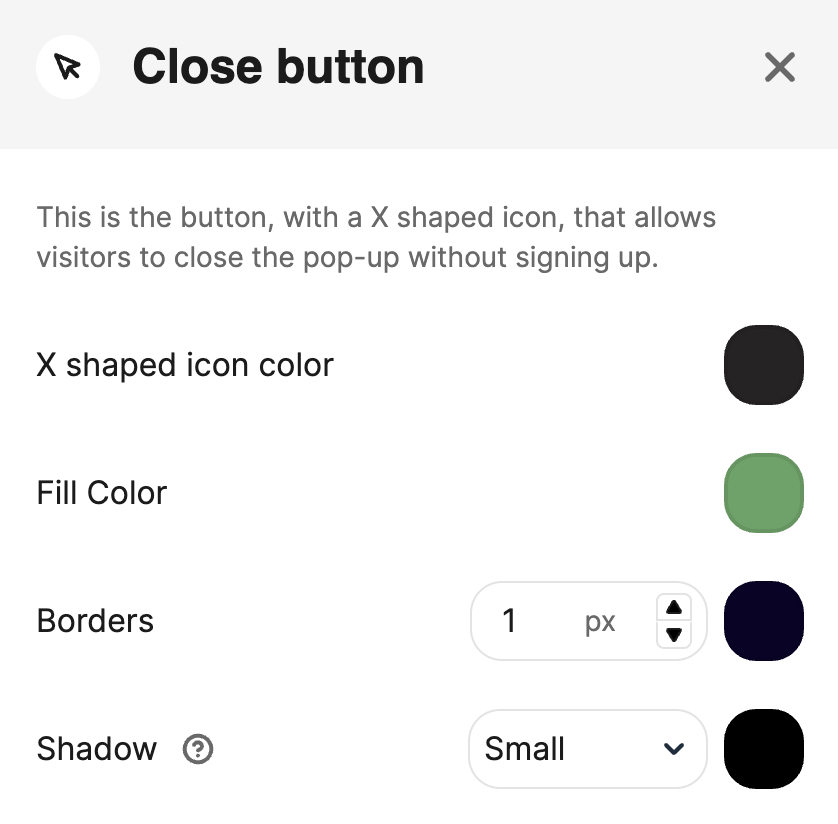The height and width of the screenshot is (824, 838).
Task: Increase the border width with up arrow
Action: coord(674,608)
